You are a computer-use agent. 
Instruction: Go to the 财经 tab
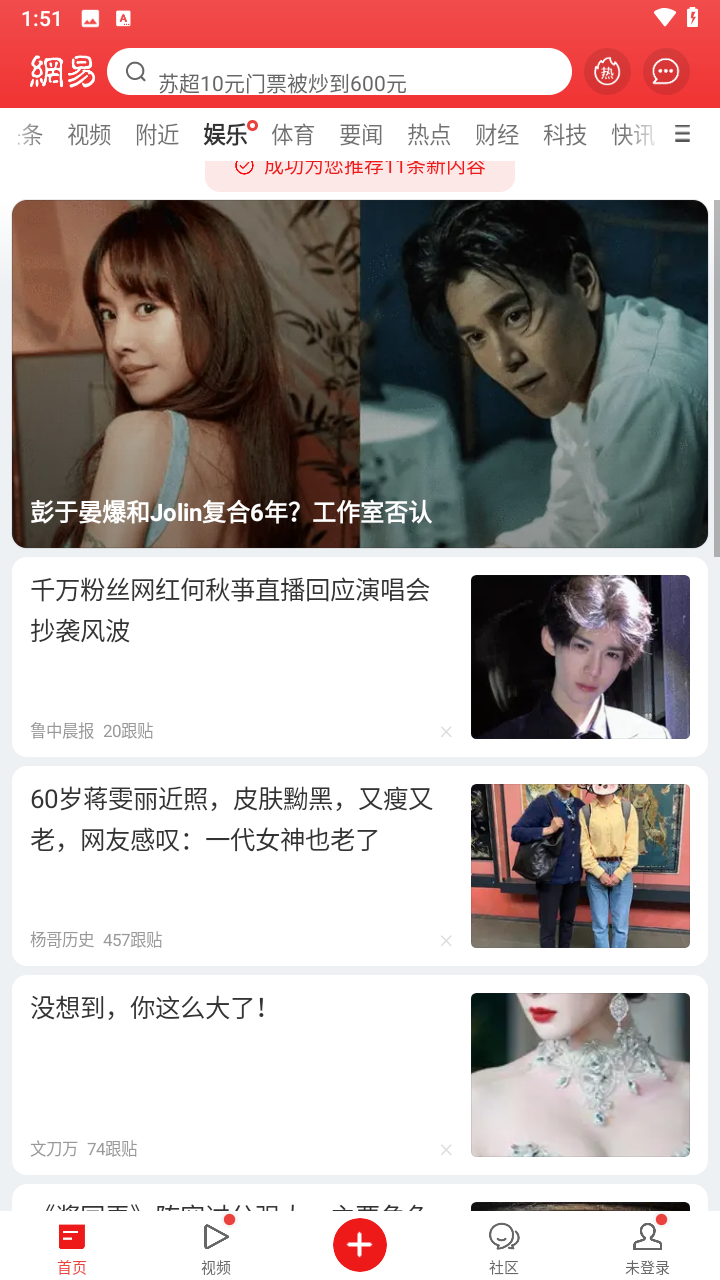[497, 135]
